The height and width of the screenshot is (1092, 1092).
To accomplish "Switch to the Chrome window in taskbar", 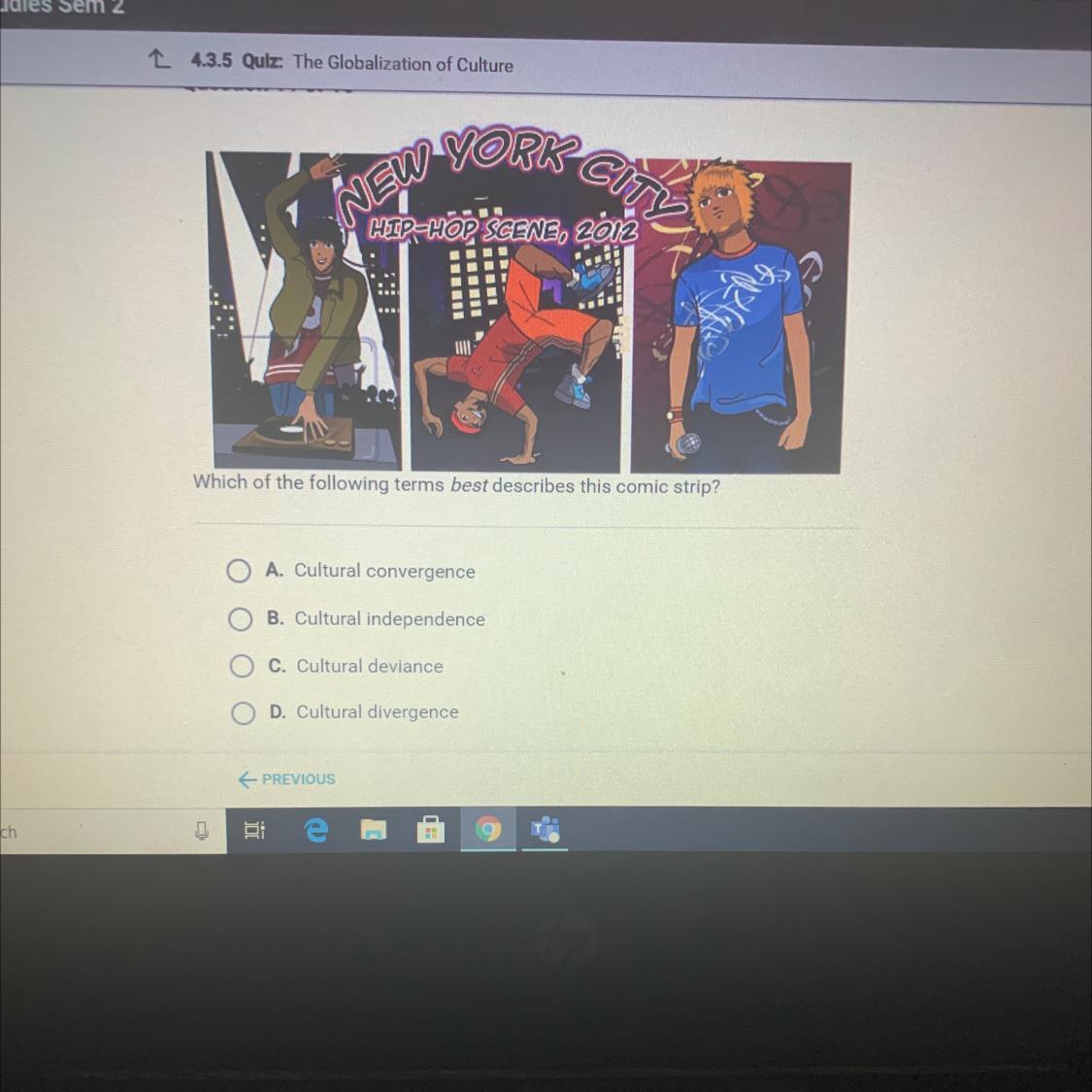I will 488,829.
